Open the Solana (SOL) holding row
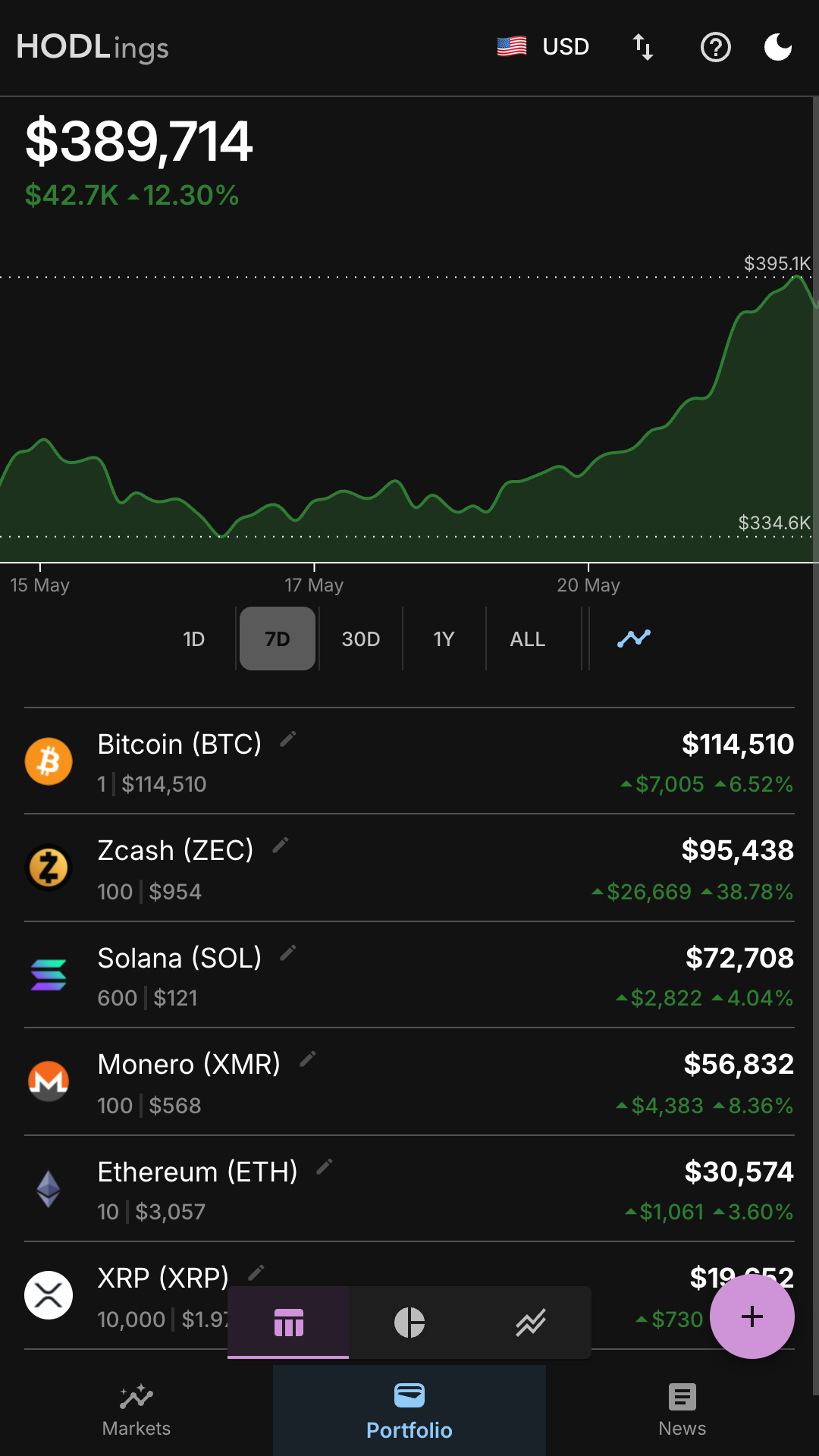819x1456 pixels. pos(409,975)
